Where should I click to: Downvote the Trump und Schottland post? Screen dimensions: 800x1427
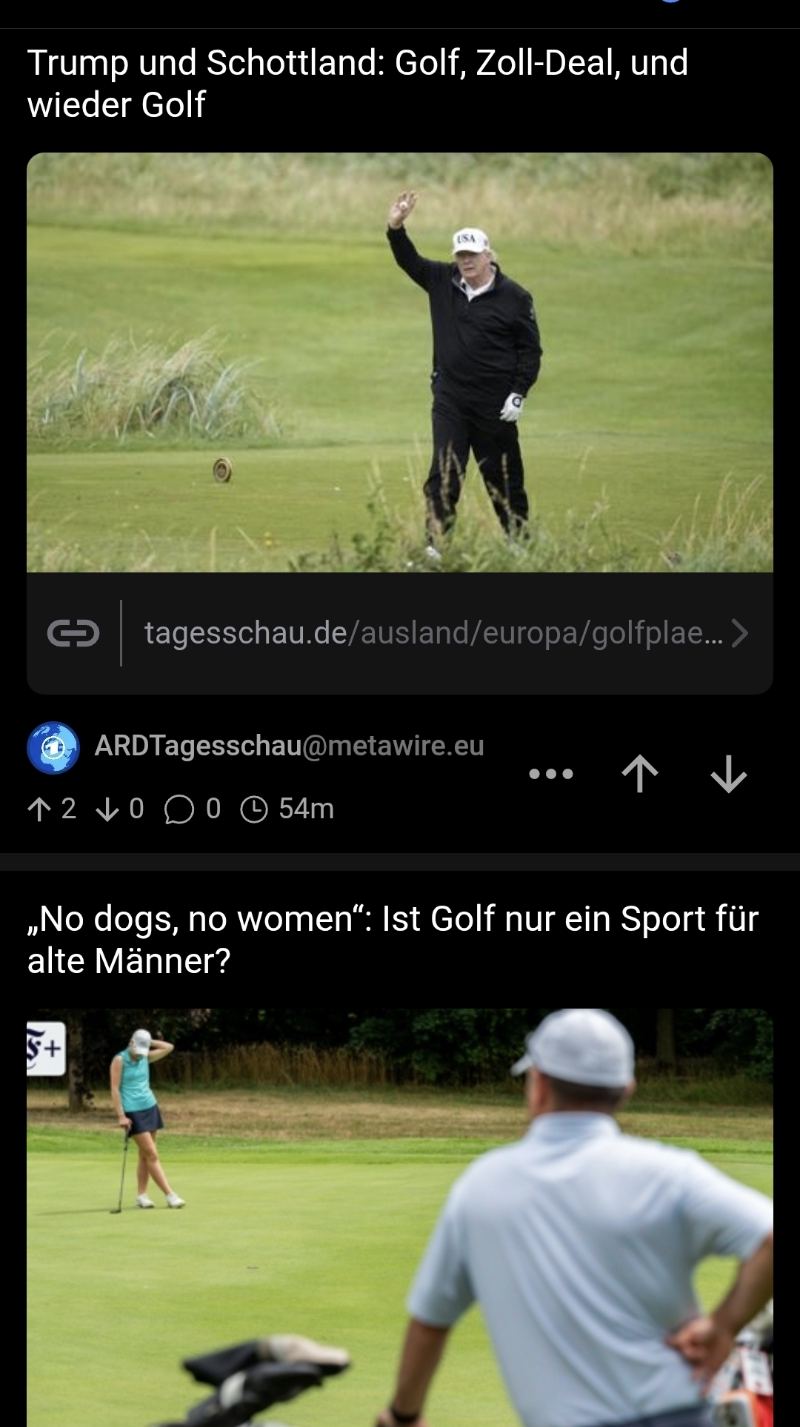pyautogui.click(x=729, y=774)
